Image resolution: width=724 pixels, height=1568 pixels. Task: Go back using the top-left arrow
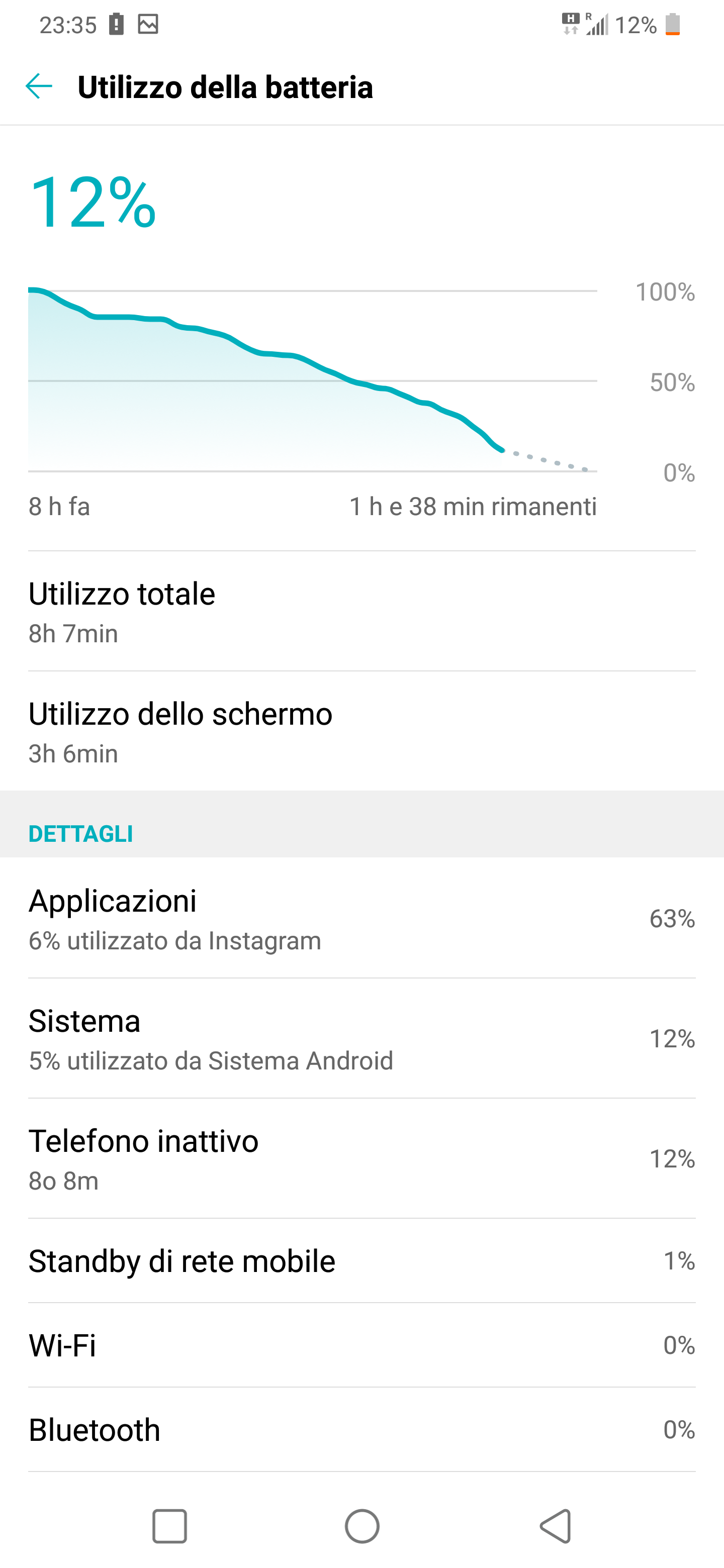39,86
